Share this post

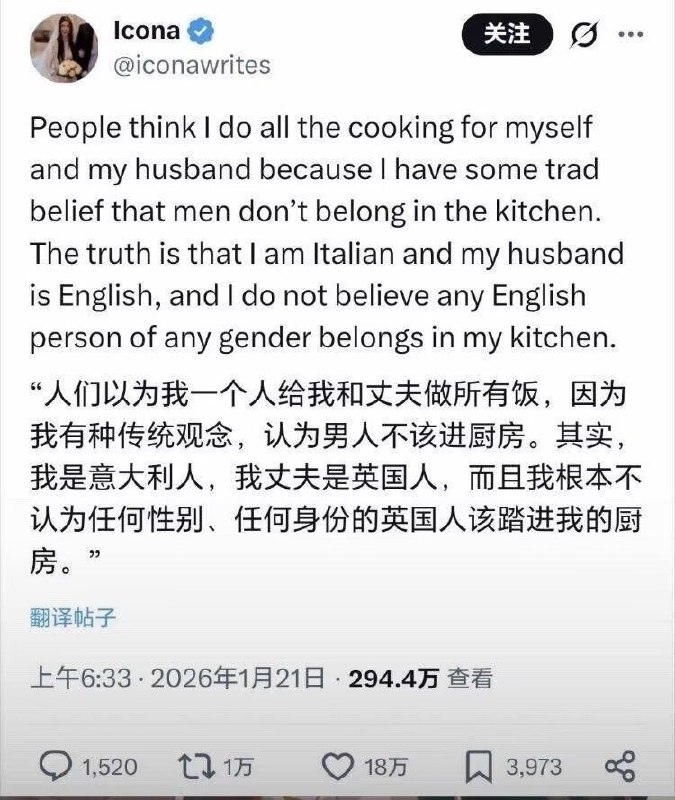tap(620, 767)
